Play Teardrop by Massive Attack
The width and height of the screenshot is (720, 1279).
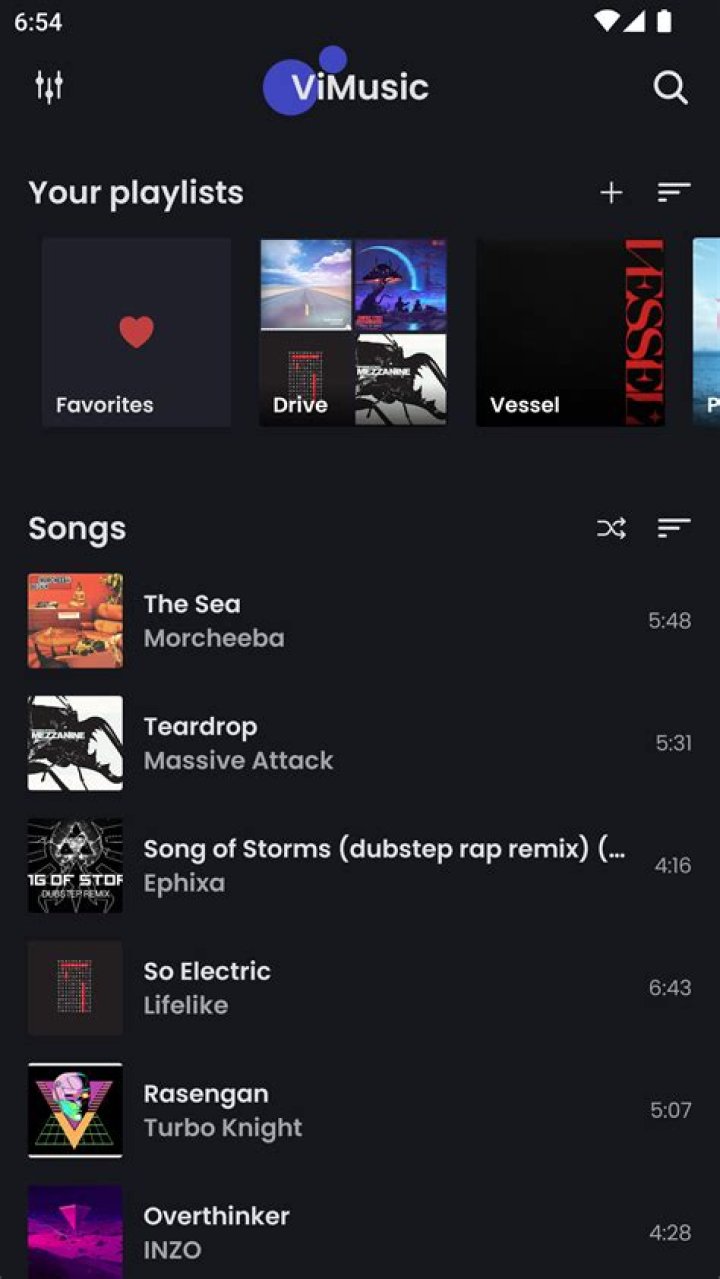tap(360, 743)
